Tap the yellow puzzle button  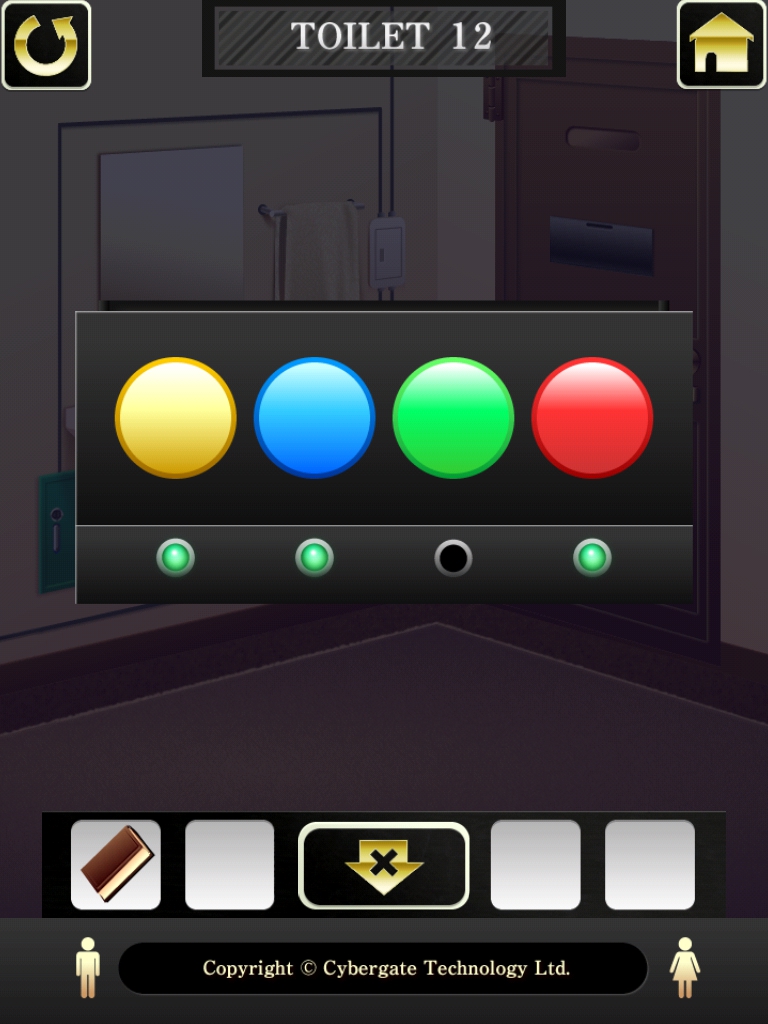[175, 417]
